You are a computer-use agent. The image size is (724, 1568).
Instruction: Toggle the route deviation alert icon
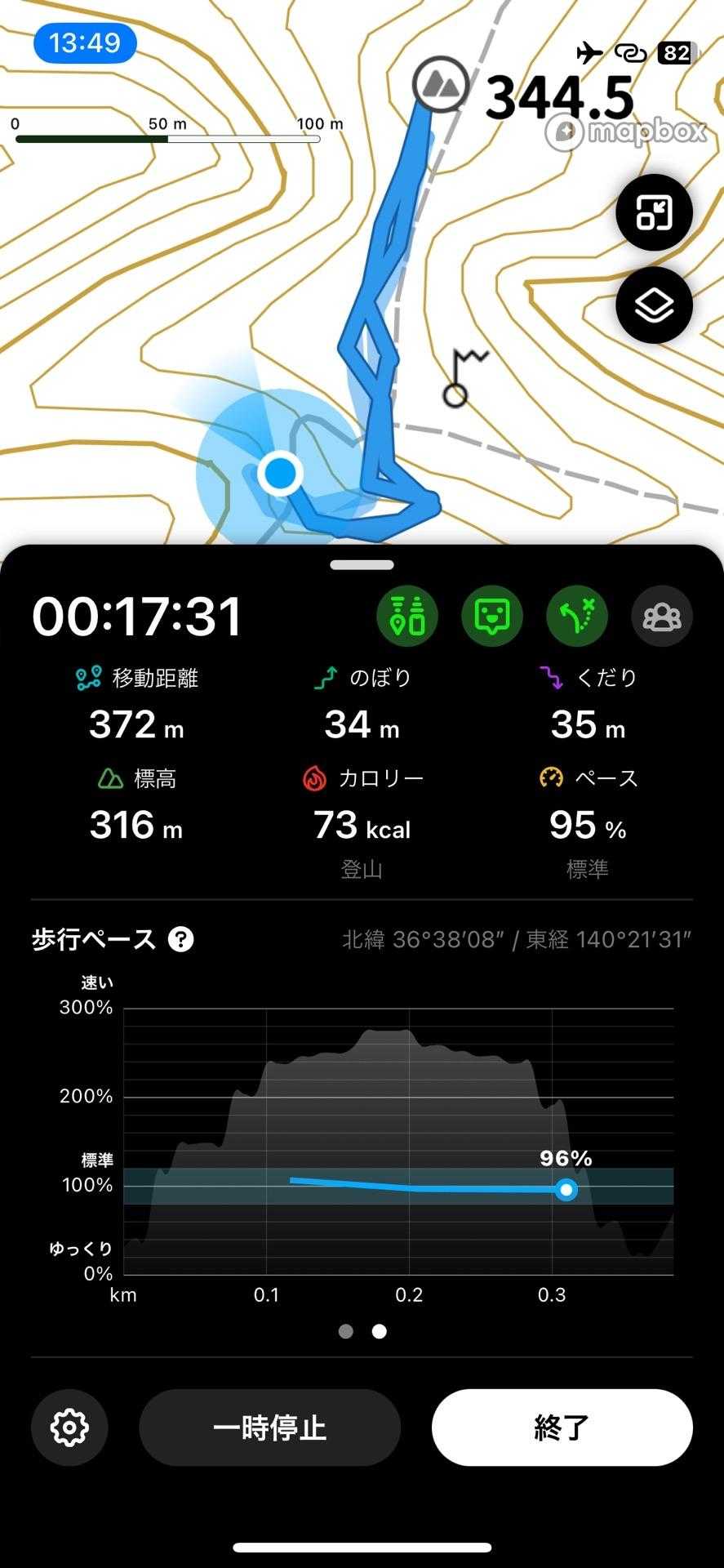tap(577, 616)
